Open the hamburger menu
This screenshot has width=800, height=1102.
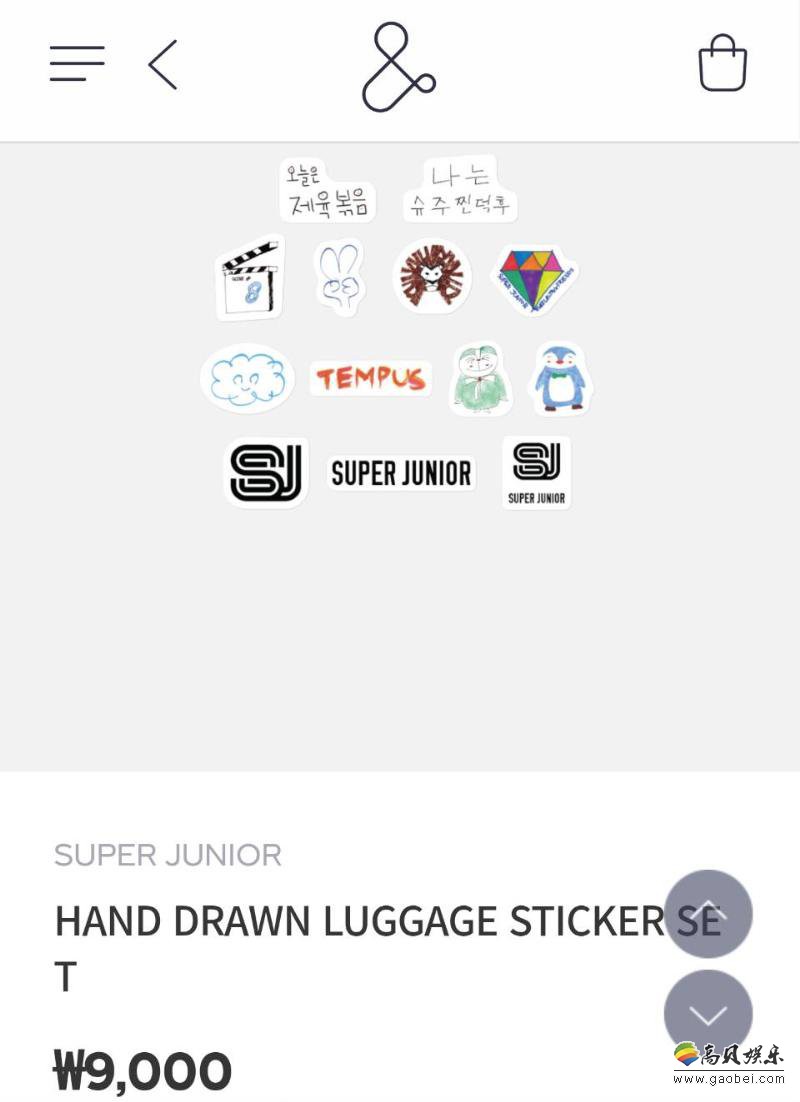[77, 64]
